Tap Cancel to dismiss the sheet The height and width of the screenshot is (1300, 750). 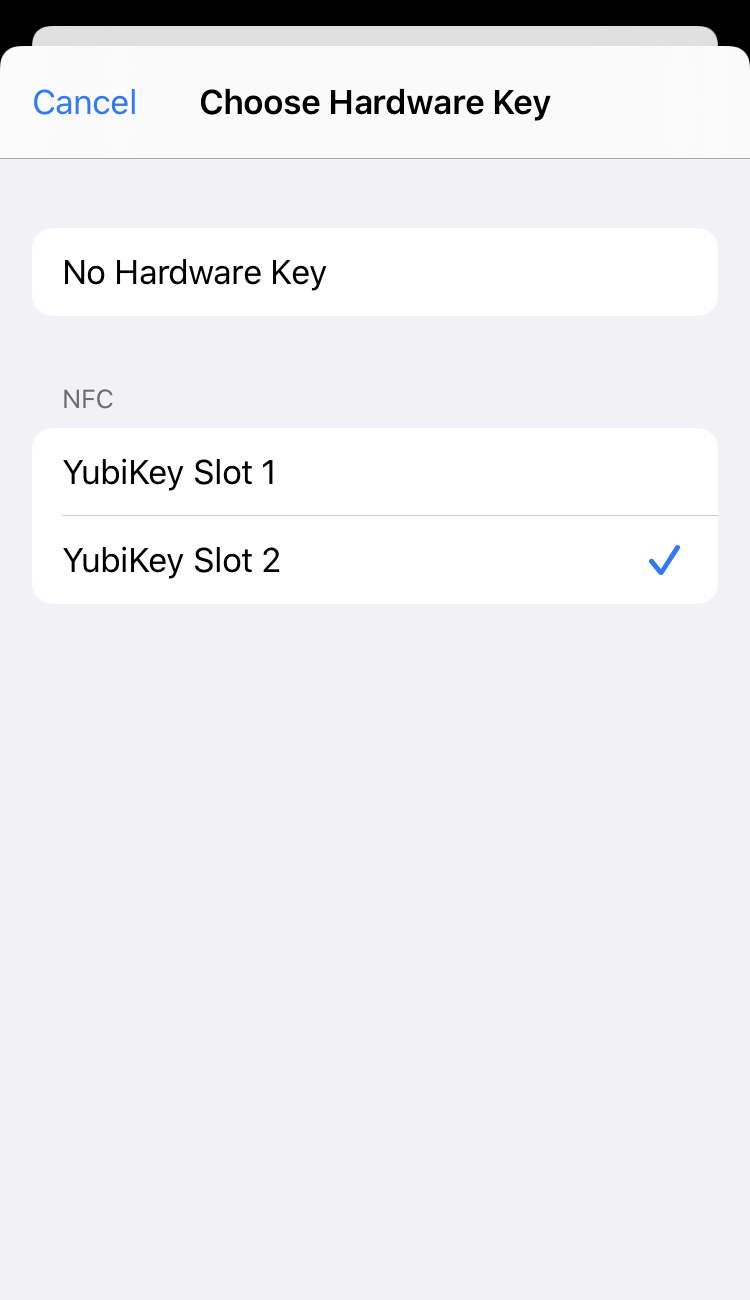click(85, 103)
